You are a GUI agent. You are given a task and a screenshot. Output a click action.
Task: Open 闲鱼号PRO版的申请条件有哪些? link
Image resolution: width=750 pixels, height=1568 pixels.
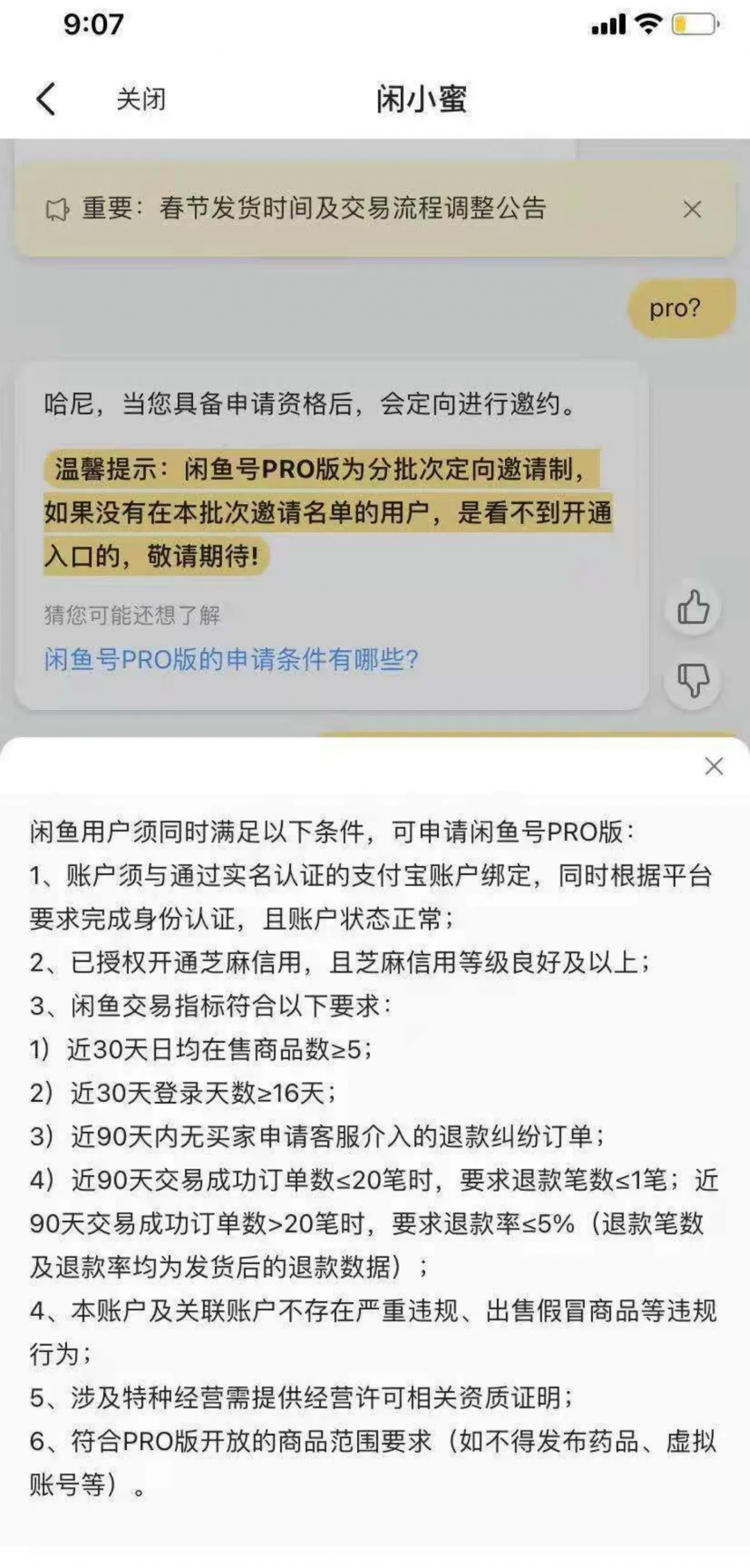click(x=231, y=659)
